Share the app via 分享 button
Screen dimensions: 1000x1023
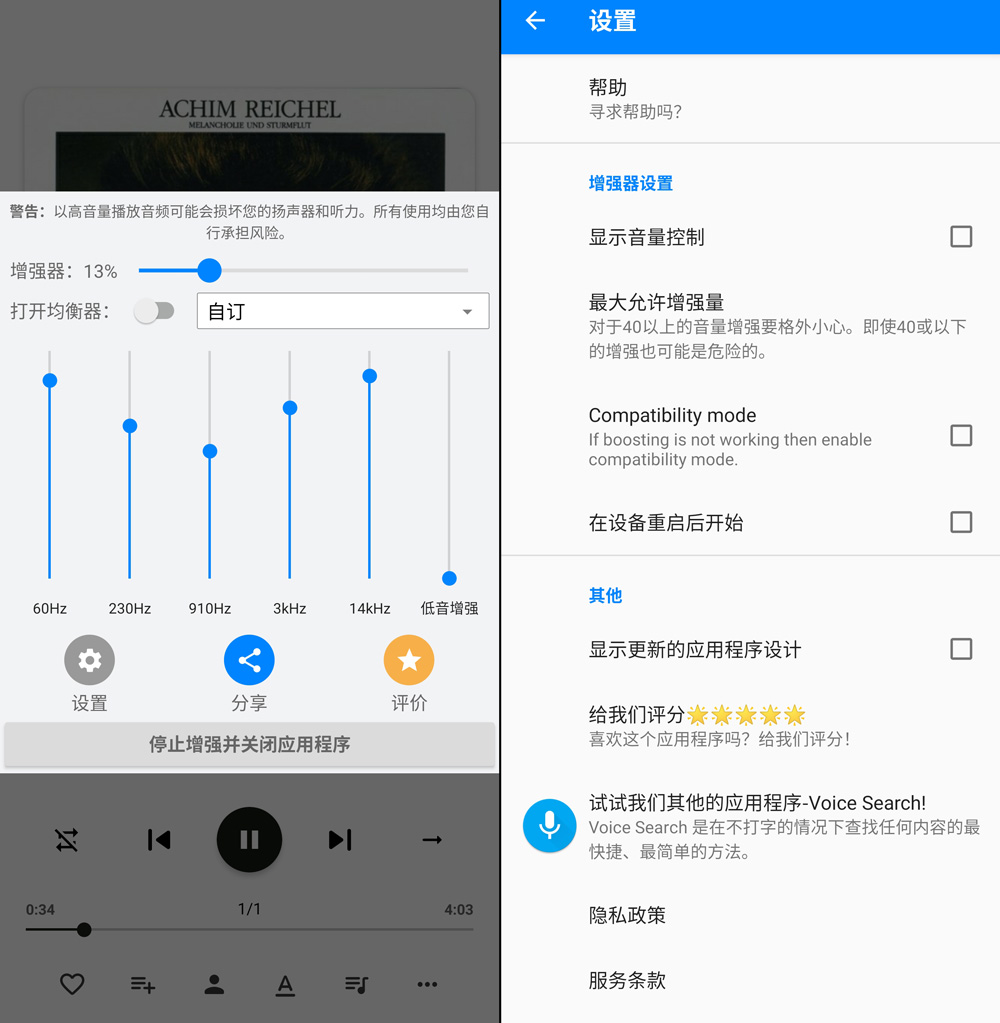click(x=249, y=660)
